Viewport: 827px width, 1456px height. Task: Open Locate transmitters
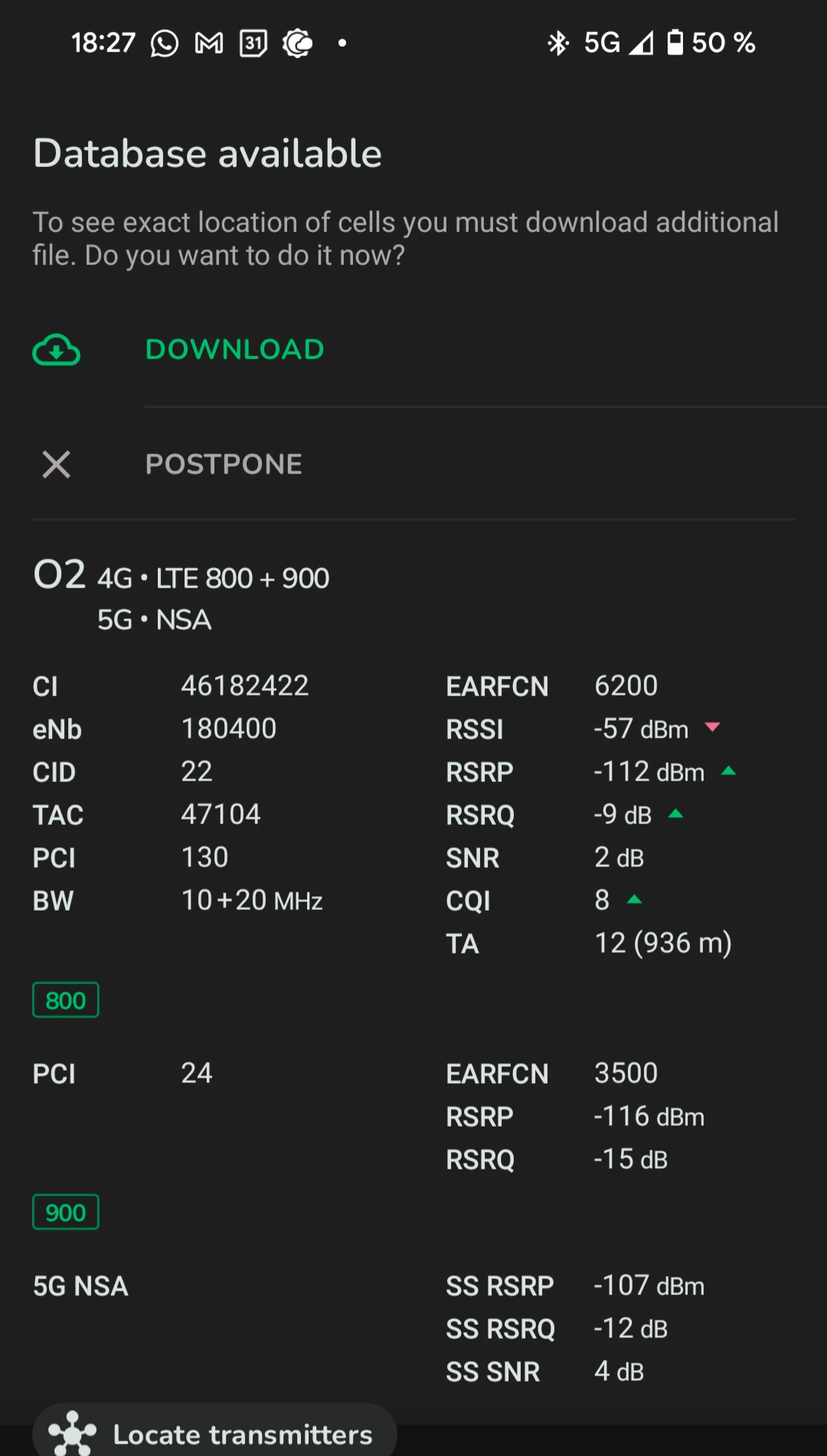214,1433
